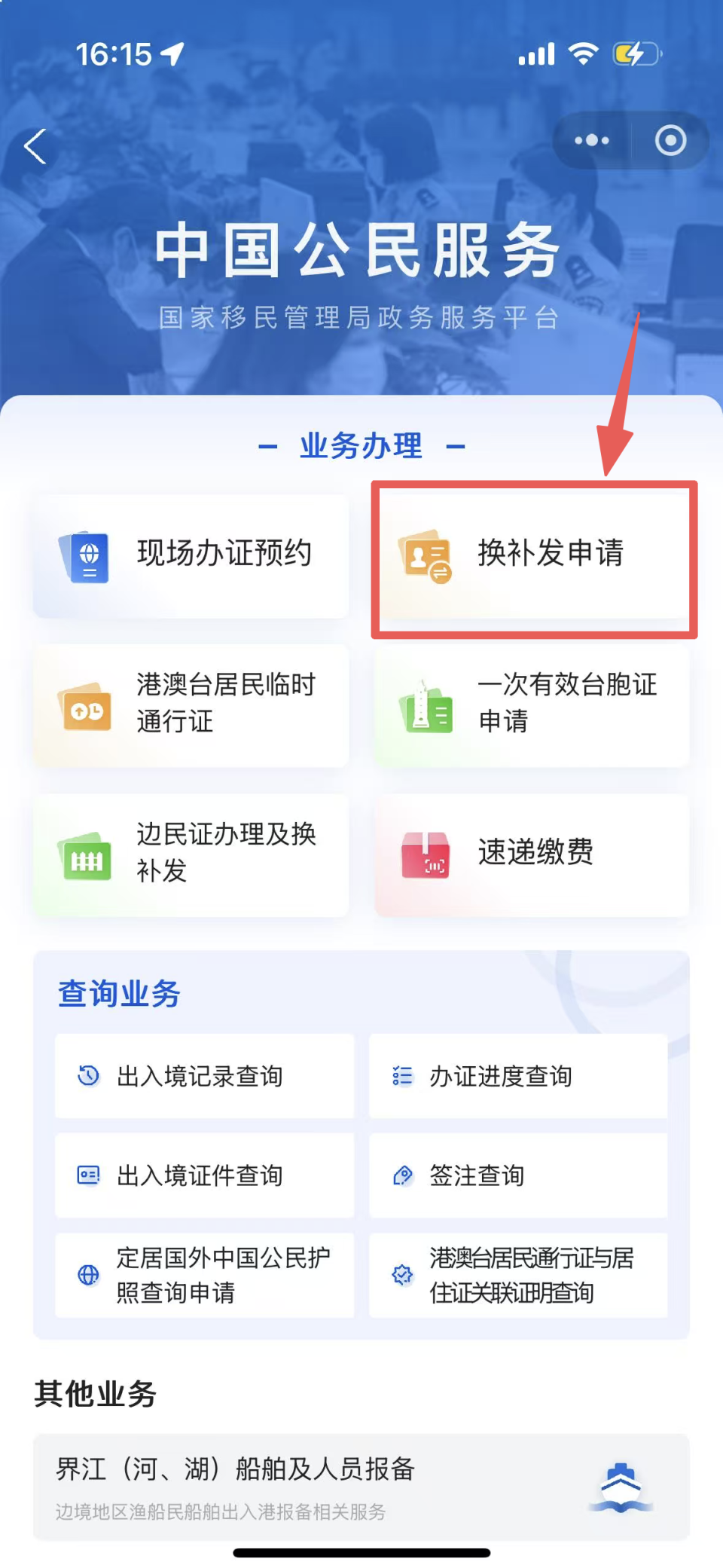Select the orange 换补发申请 card icon
This screenshot has height=1568, width=723.
click(x=426, y=555)
